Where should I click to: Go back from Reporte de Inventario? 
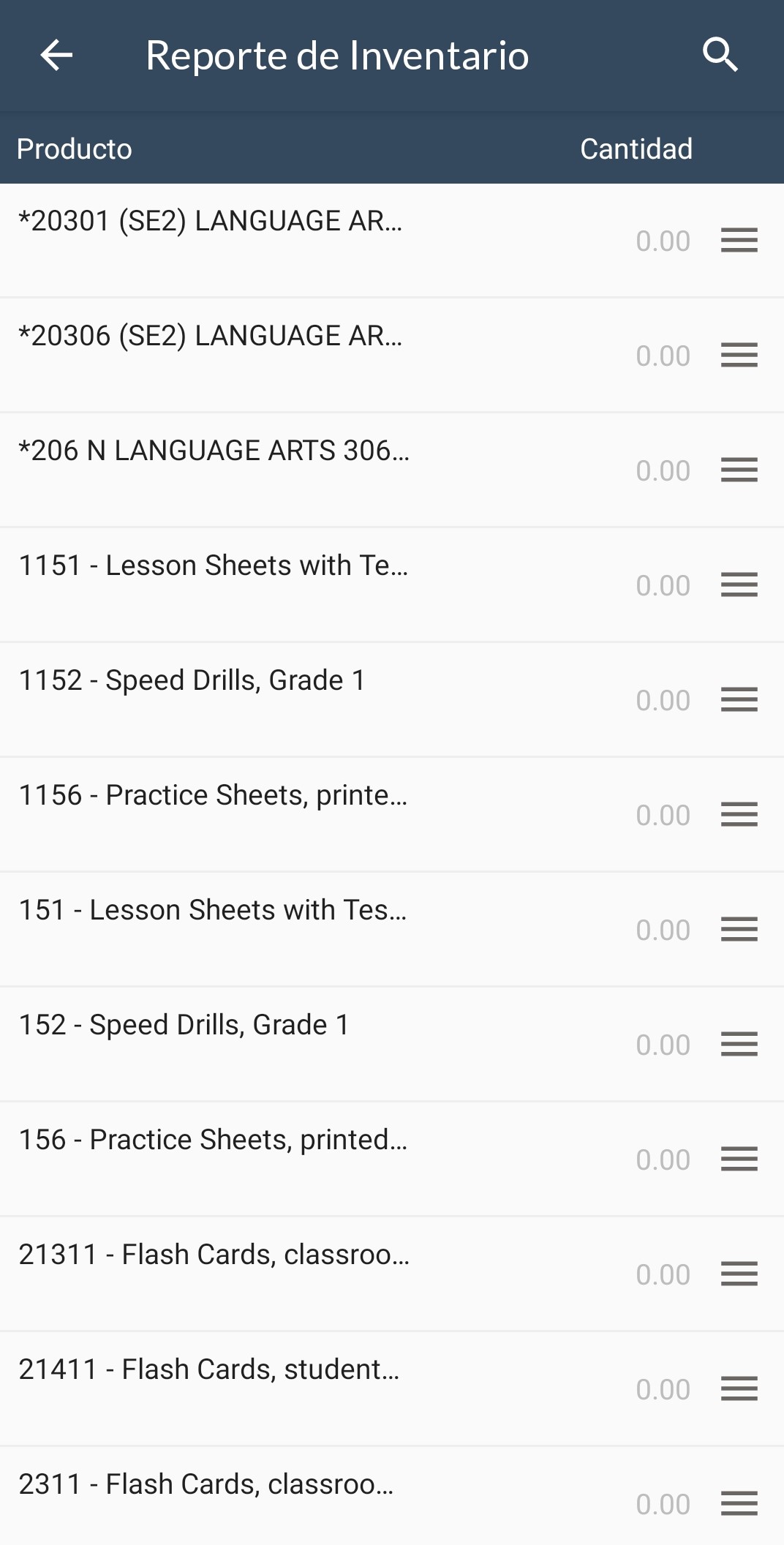56,55
